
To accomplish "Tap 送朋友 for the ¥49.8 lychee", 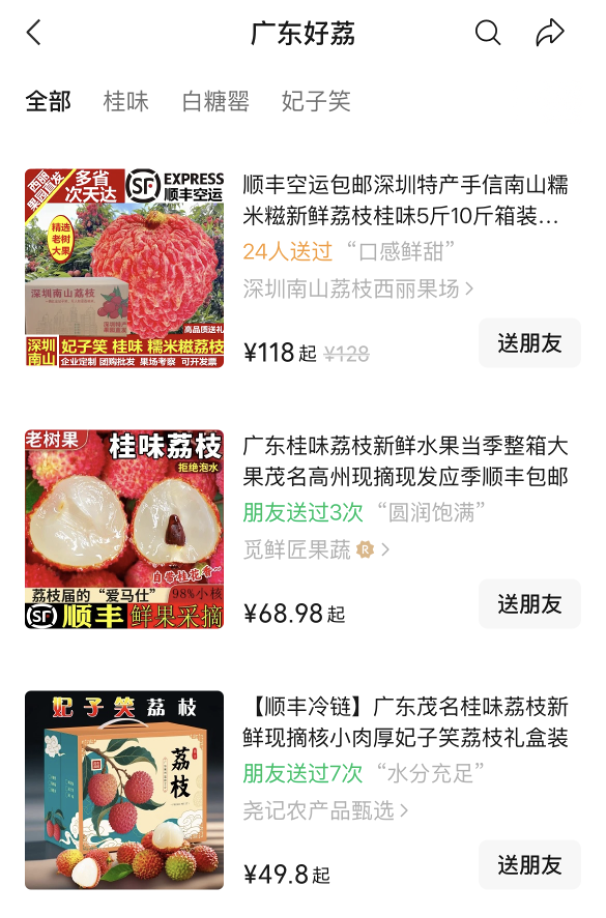I will pyautogui.click(x=529, y=865).
